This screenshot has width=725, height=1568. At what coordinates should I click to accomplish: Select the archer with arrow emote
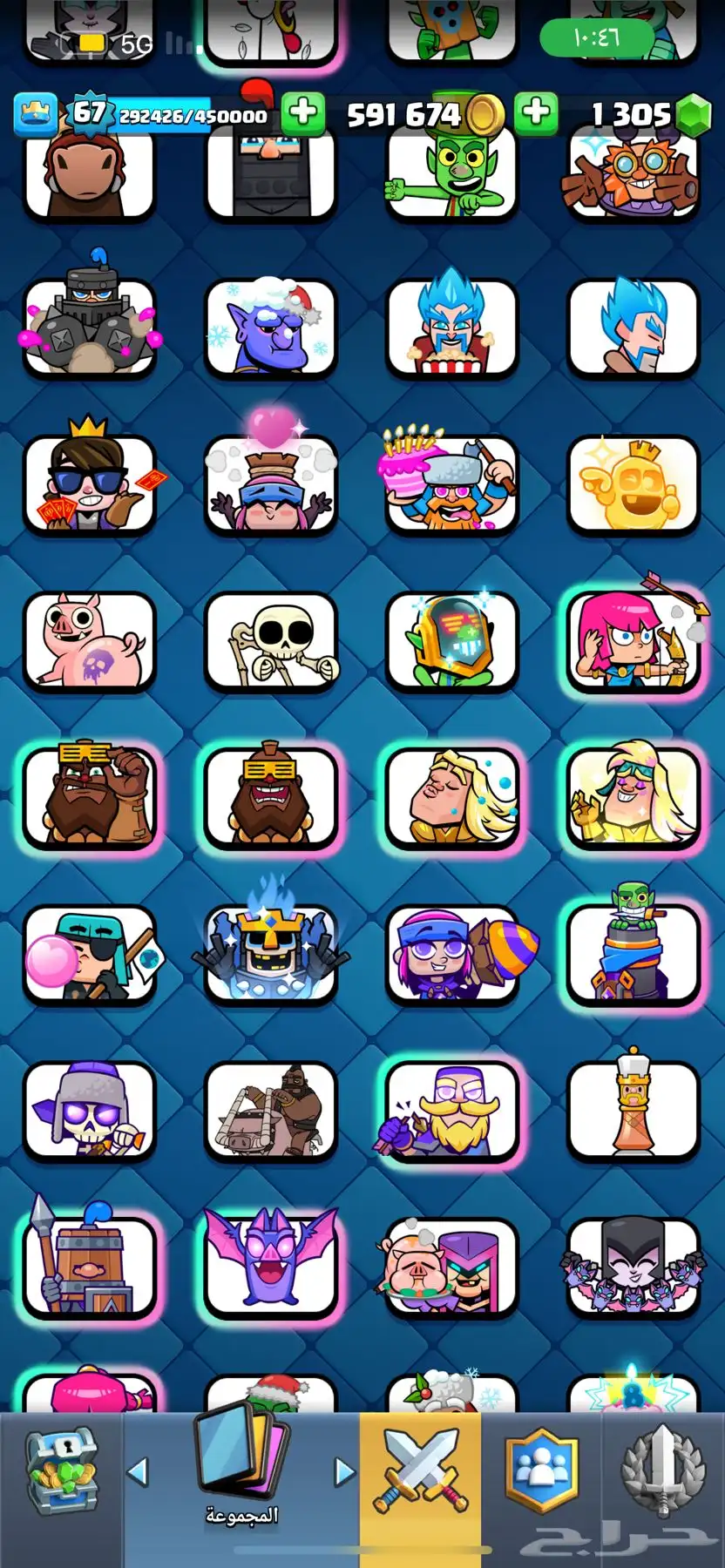pos(634,640)
